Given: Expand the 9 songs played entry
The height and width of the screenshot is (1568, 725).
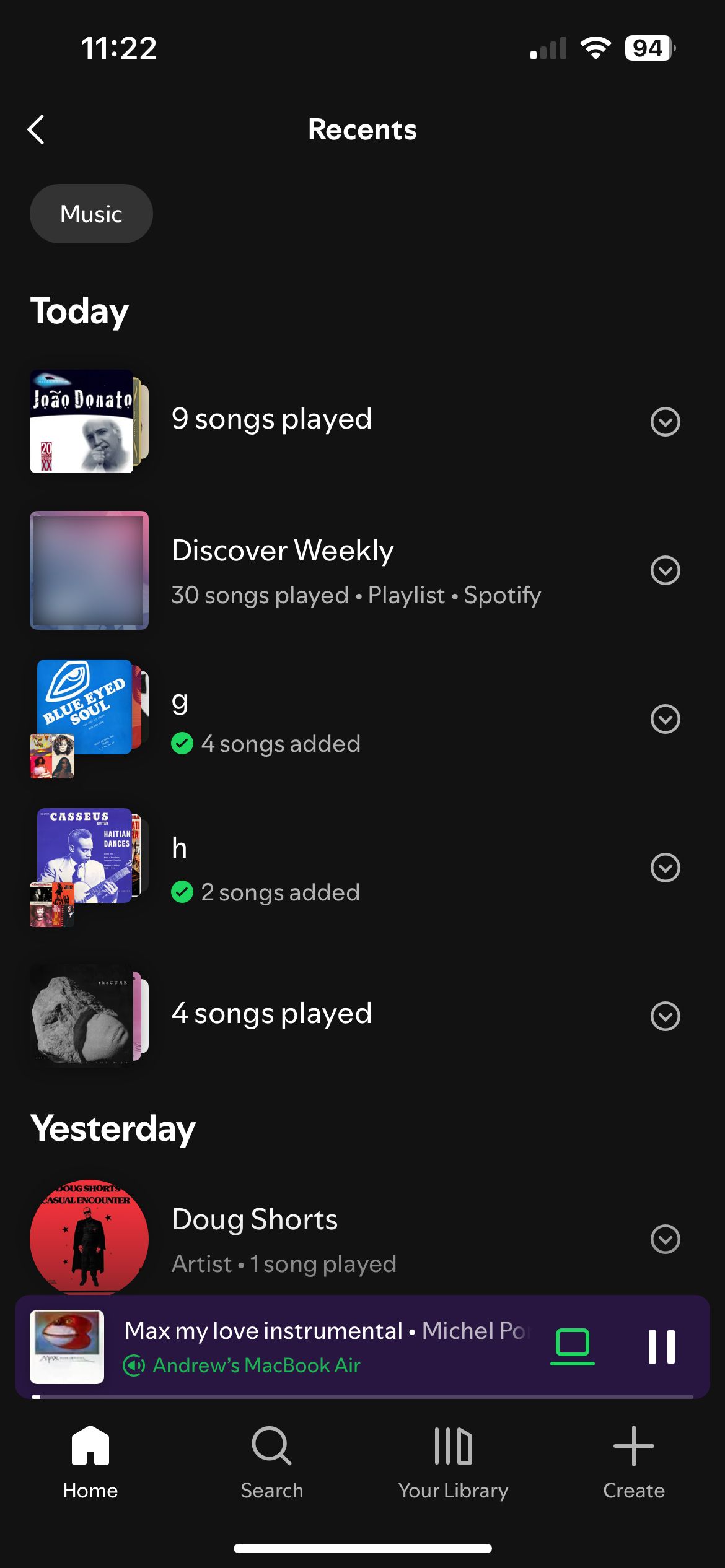Looking at the screenshot, I should 664,421.
